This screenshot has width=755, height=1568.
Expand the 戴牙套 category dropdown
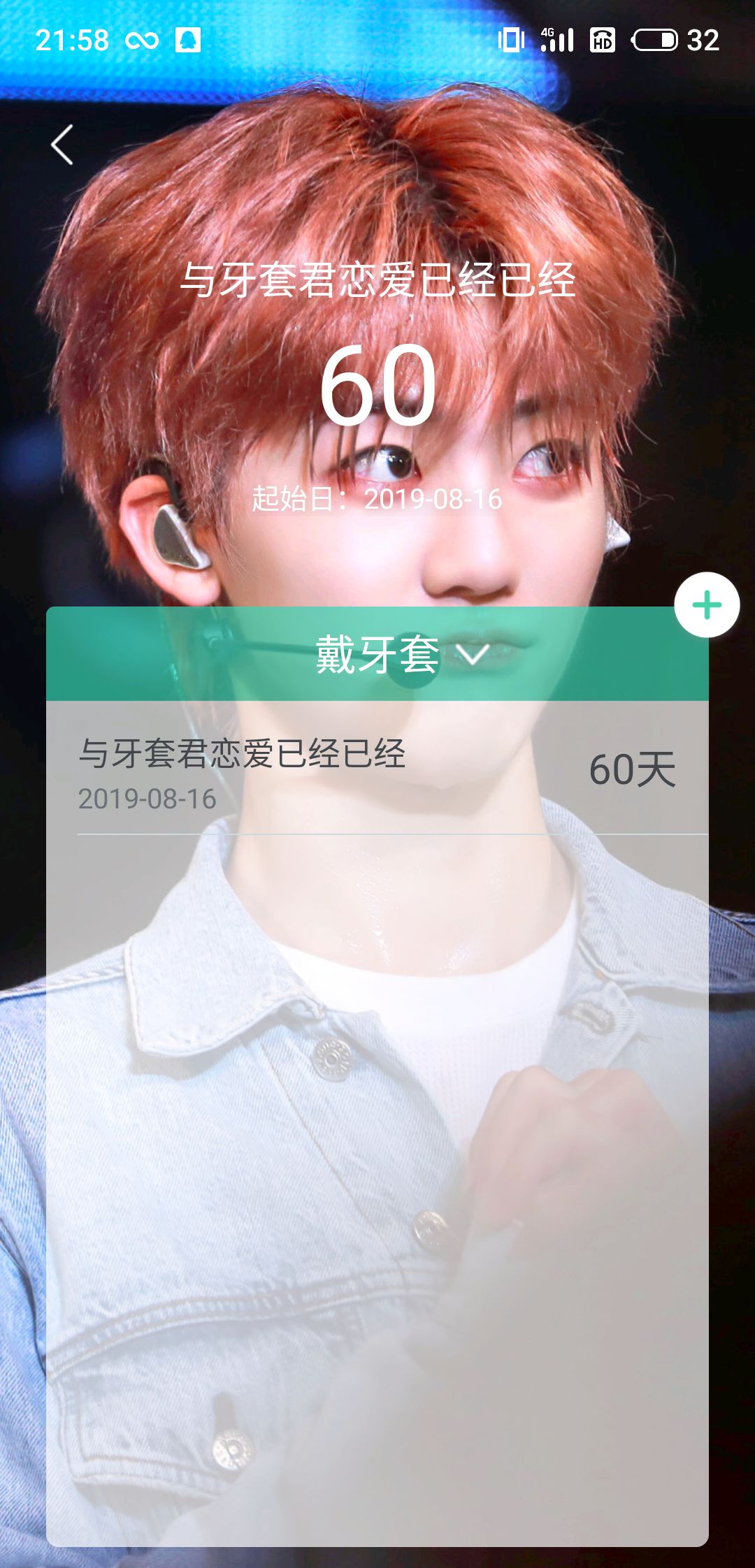tap(402, 655)
